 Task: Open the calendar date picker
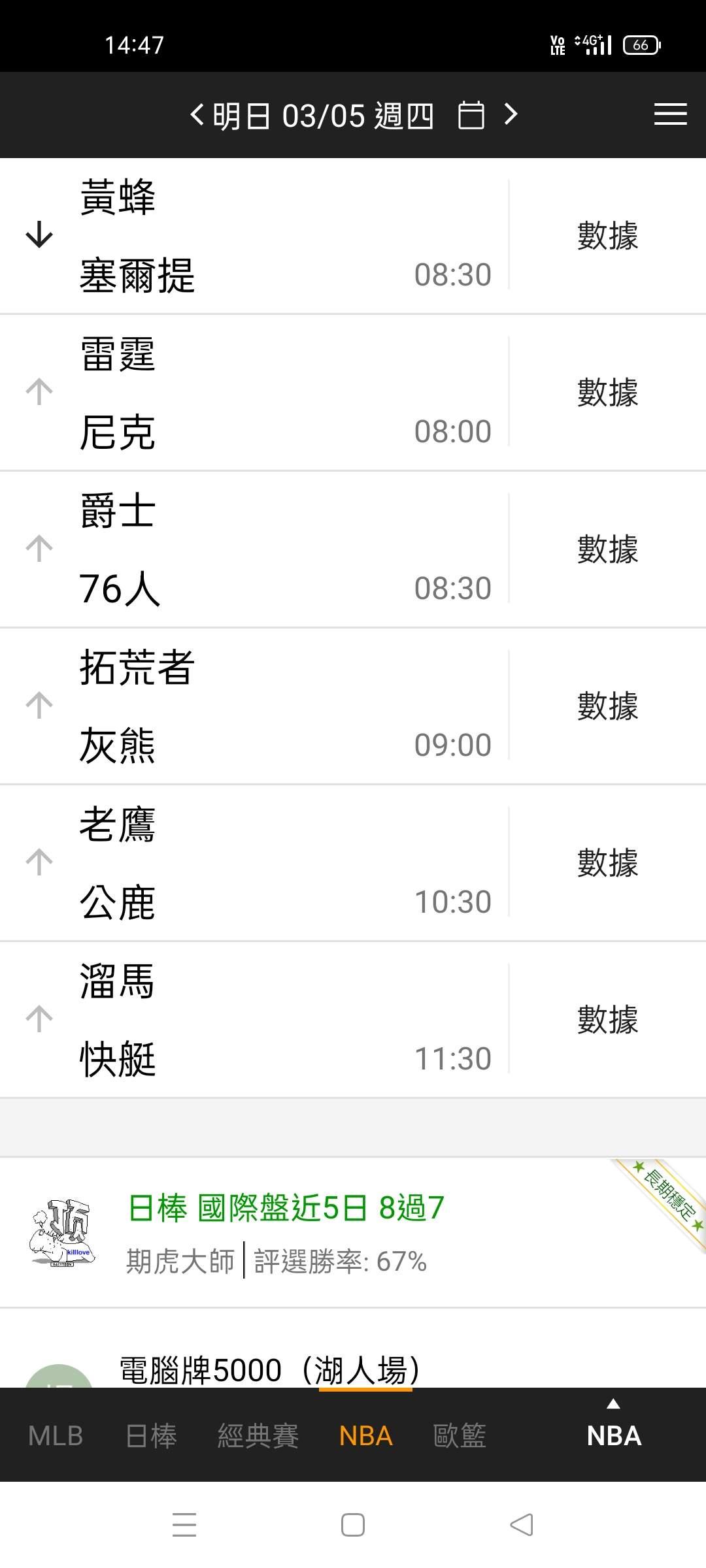coord(471,115)
